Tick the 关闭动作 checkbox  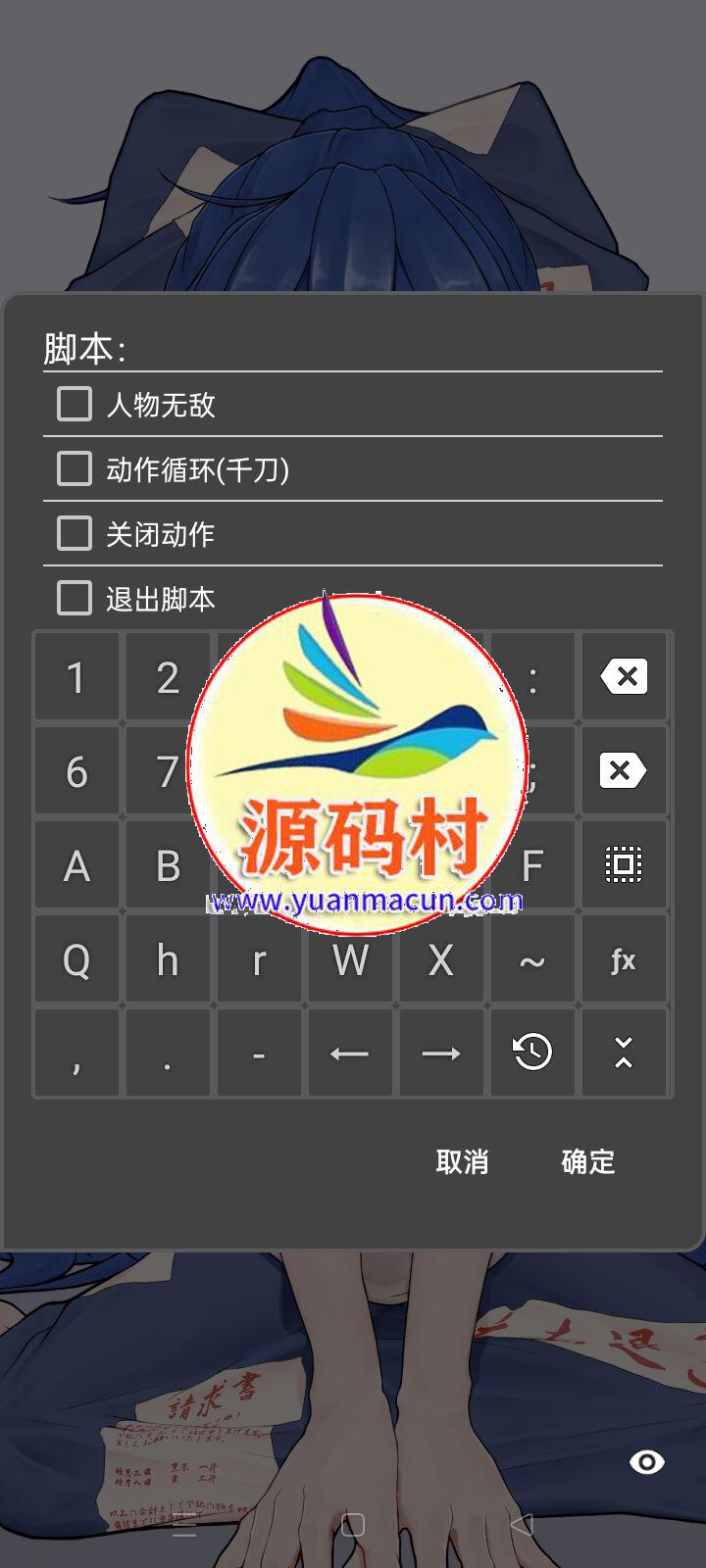(x=75, y=533)
